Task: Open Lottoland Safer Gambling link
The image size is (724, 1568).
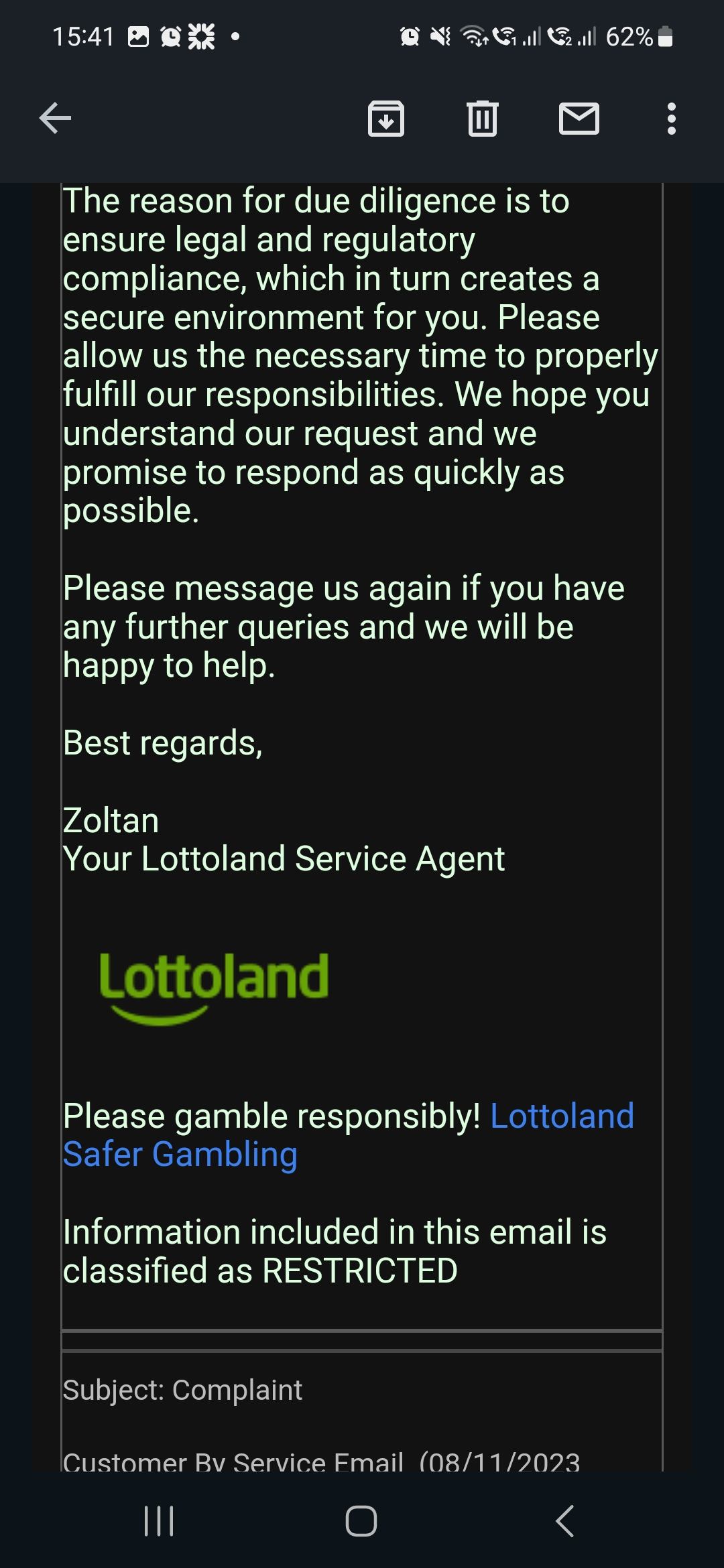Action: pyautogui.click(x=561, y=1116)
